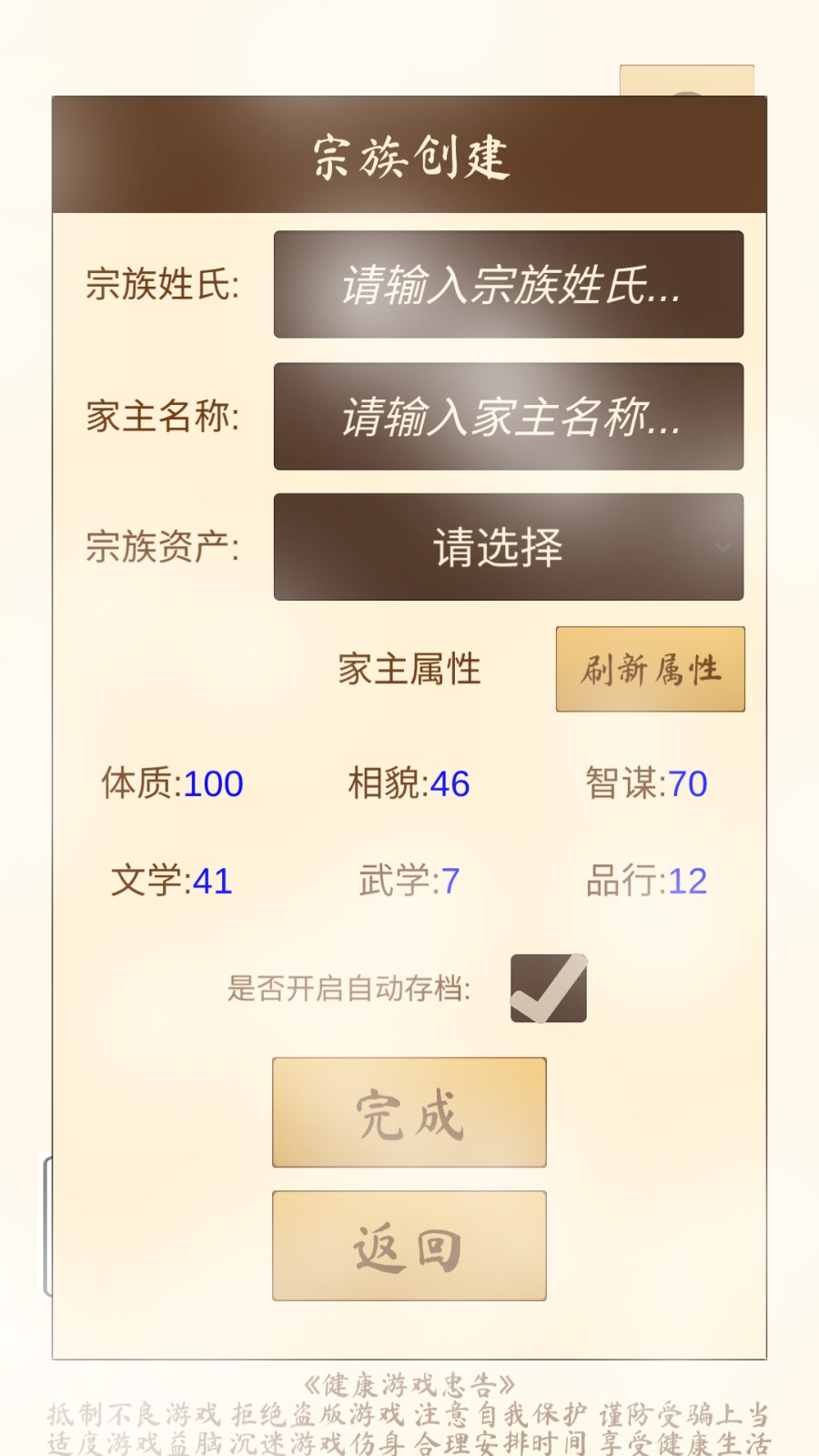Uncheck automatic save before finishing
This screenshot has height=1456, width=819.
pos(547,988)
